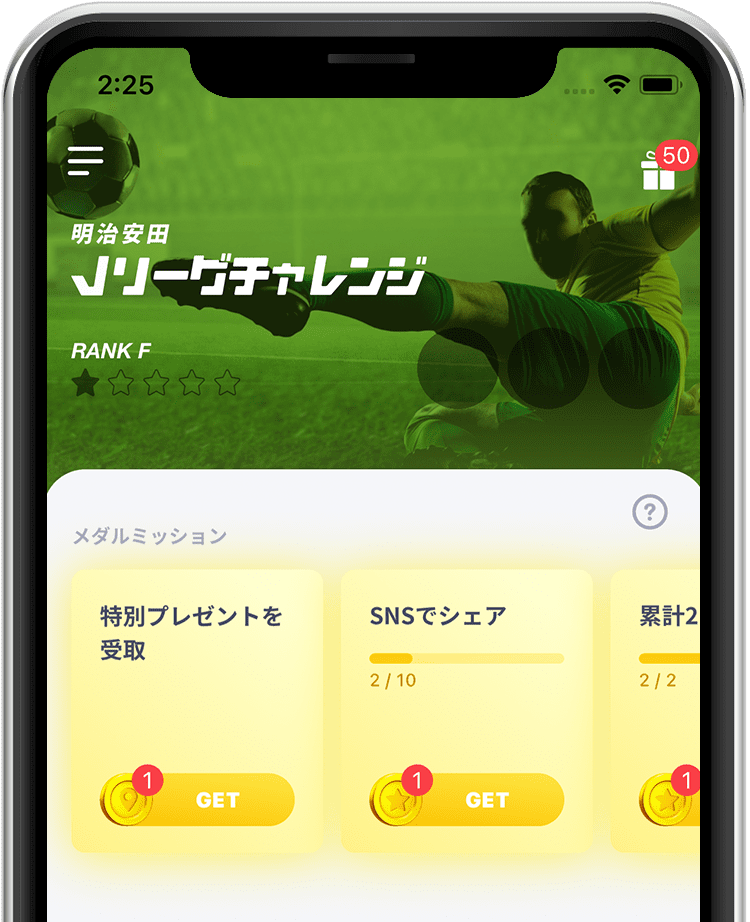Viewport: 750px width, 922px height.
Task: Open the 特別プレゼントを受取 mission card
Action: 197,700
